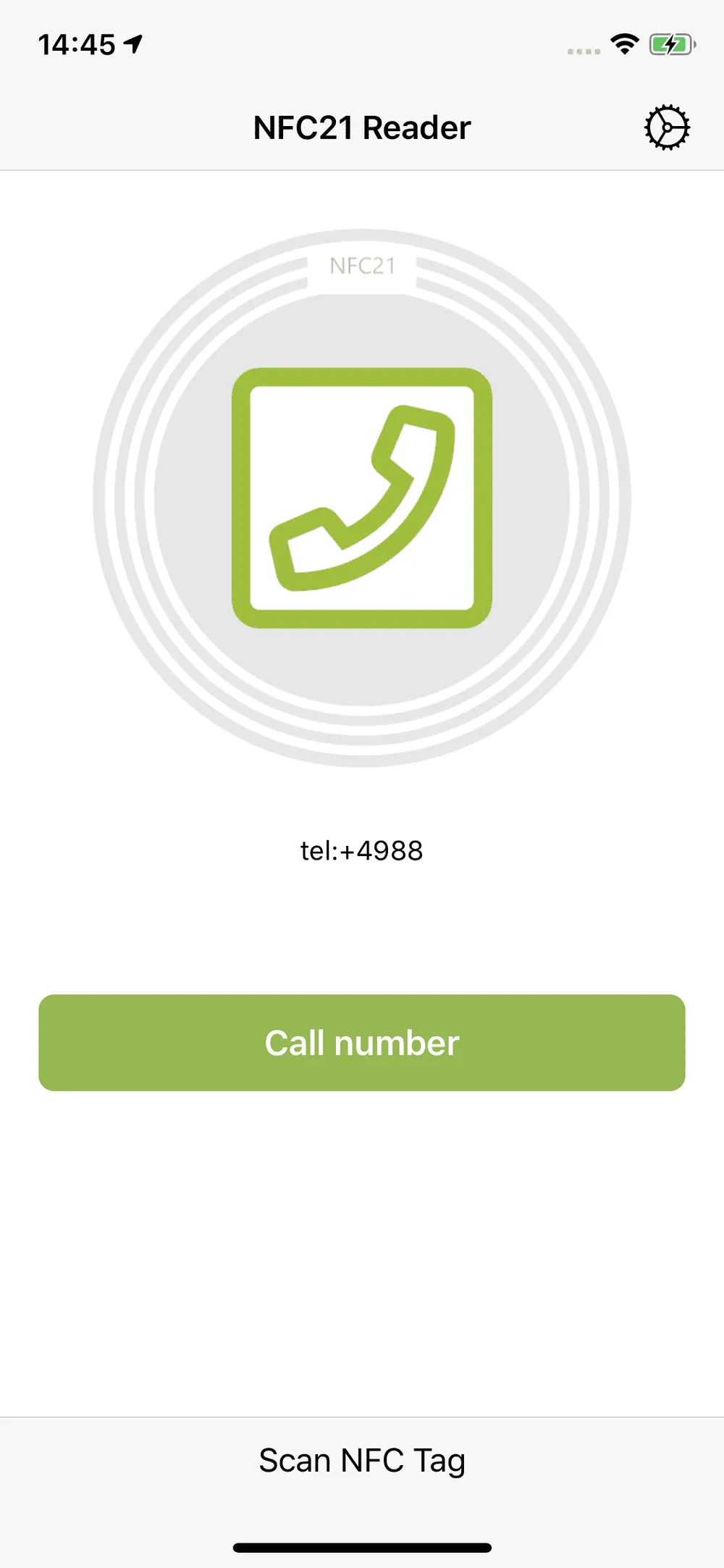Tap the Scan NFC Tag button

pos(362,1459)
